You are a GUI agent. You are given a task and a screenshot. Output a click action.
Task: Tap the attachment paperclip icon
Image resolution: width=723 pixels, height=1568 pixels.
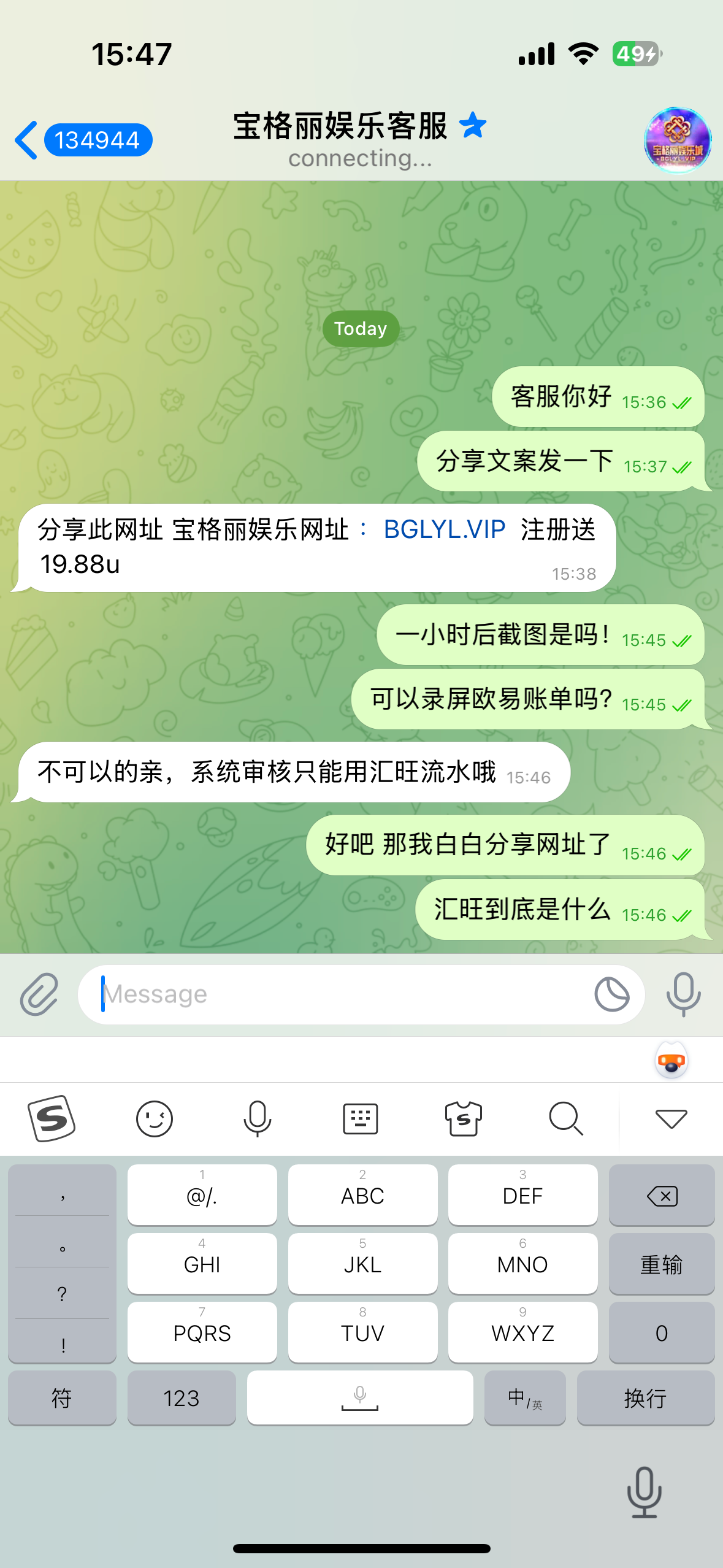pyautogui.click(x=39, y=994)
